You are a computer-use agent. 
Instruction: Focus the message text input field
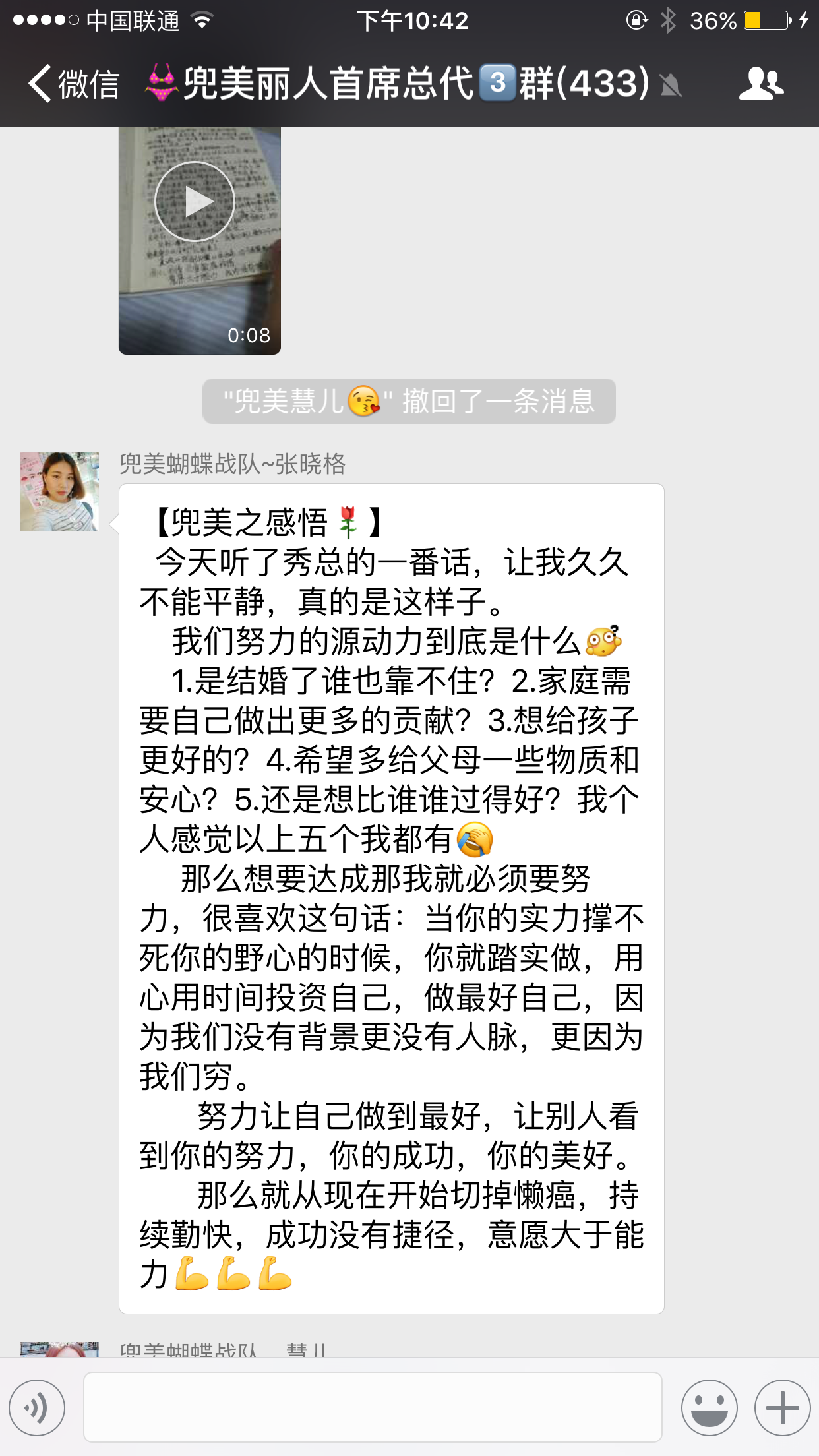pyautogui.click(x=373, y=1408)
